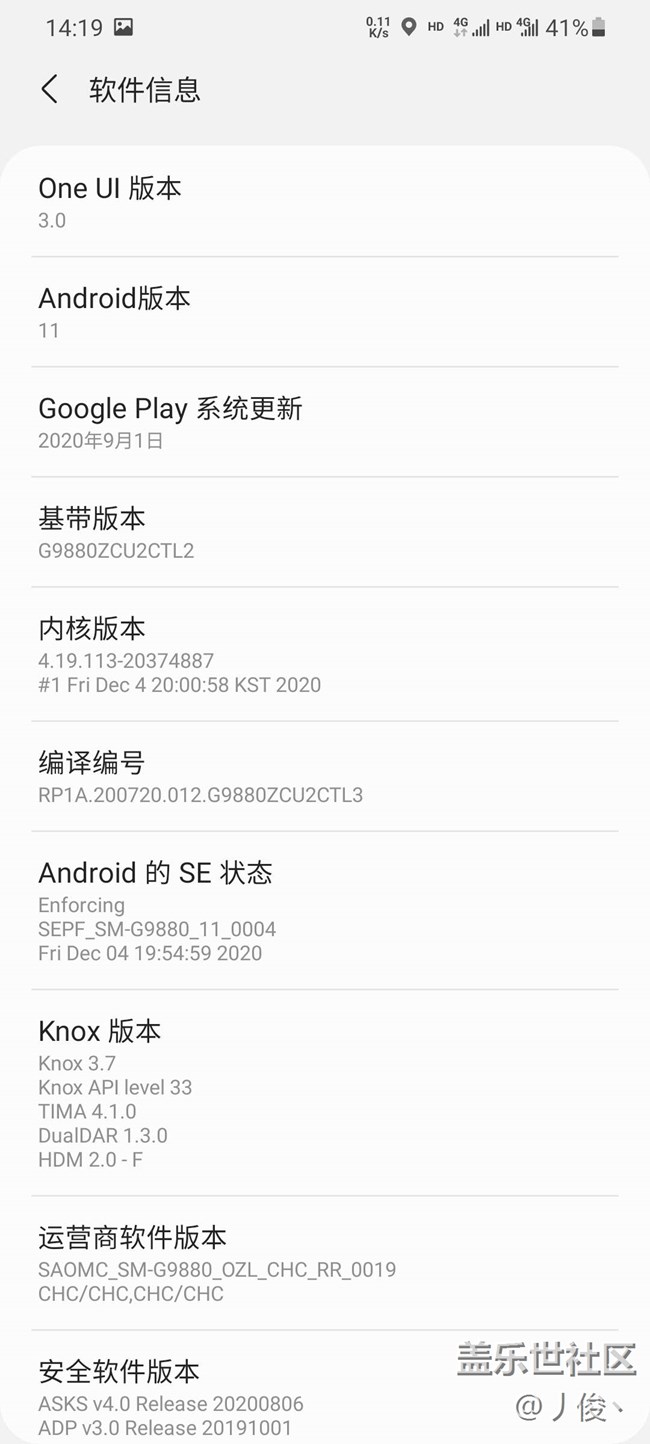Tap the One UI 版本 row
The image size is (650, 1444).
(x=324, y=202)
